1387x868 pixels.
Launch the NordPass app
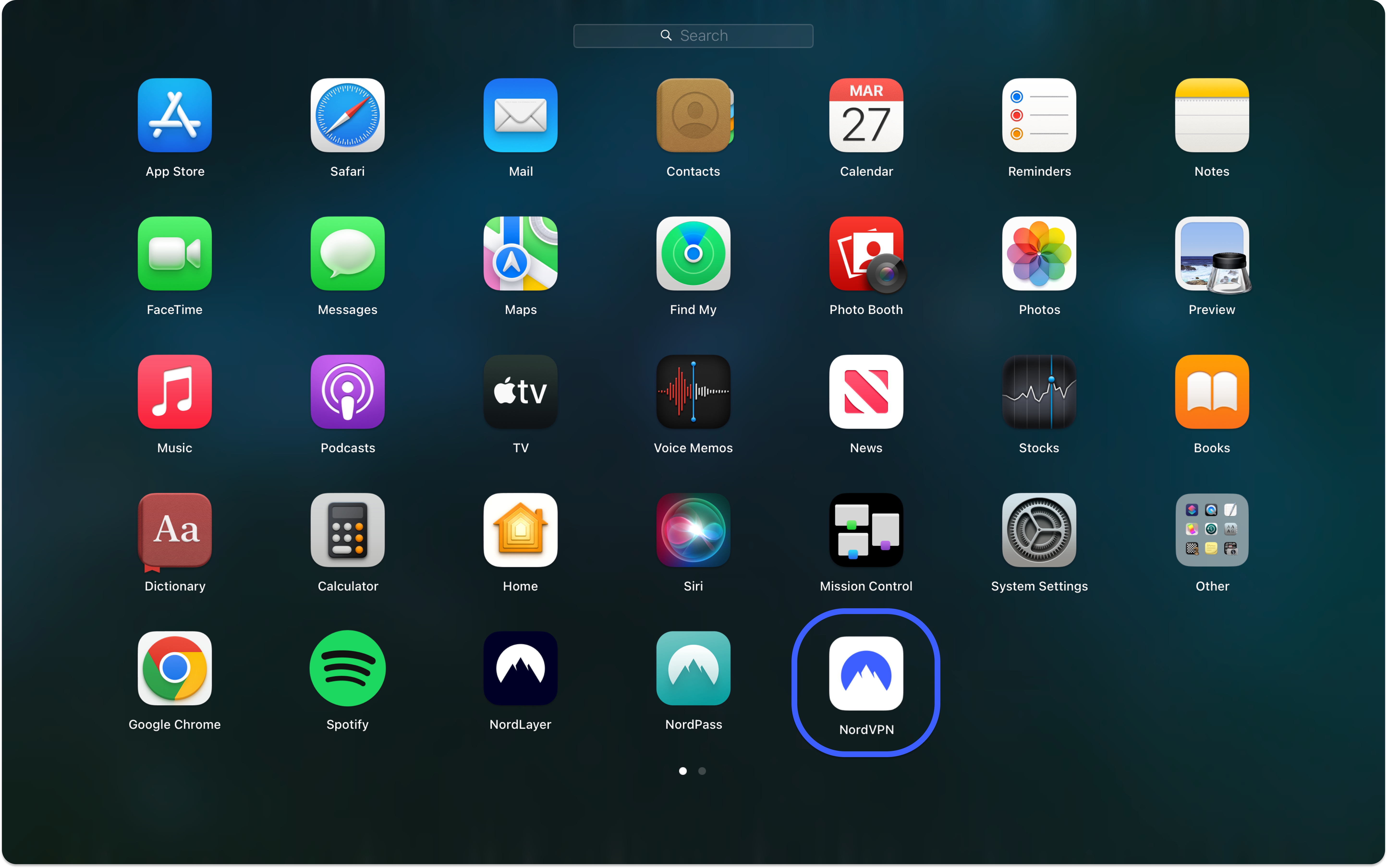(693, 669)
